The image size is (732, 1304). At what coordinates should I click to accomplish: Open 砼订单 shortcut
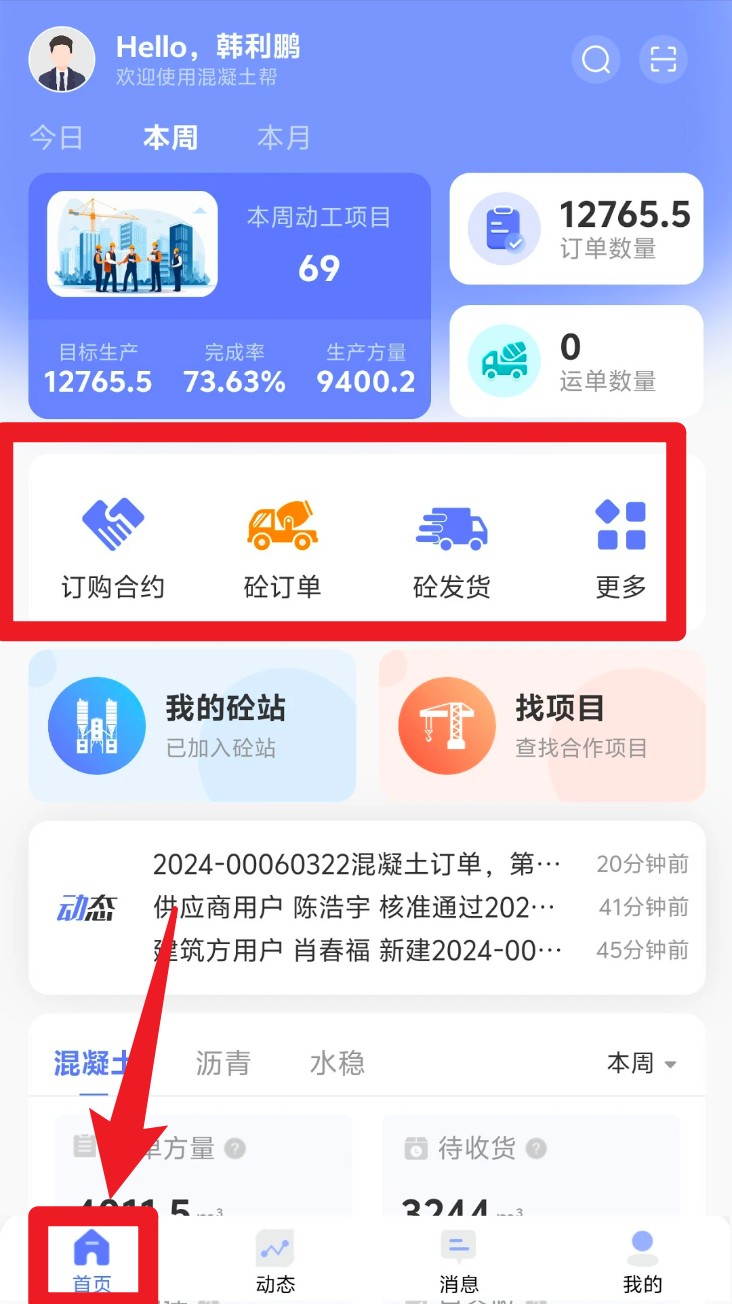pyautogui.click(x=282, y=549)
